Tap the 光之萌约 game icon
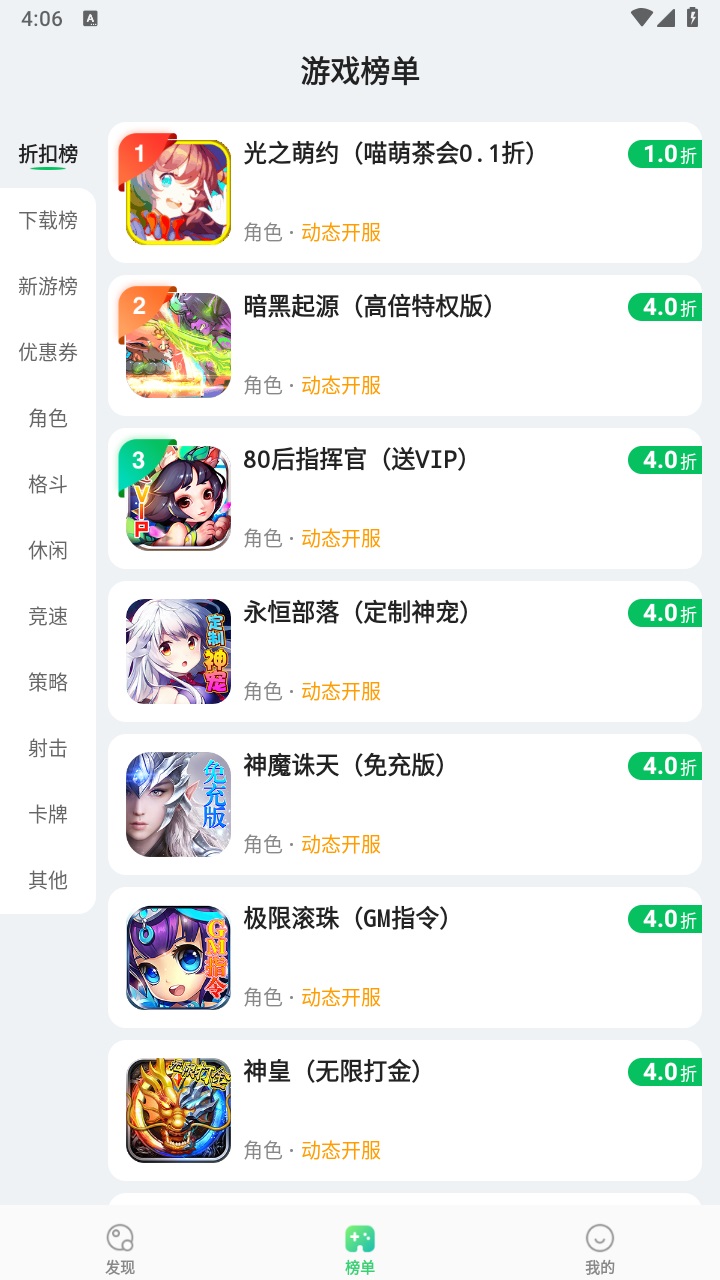The width and height of the screenshot is (720, 1280). pos(177,191)
